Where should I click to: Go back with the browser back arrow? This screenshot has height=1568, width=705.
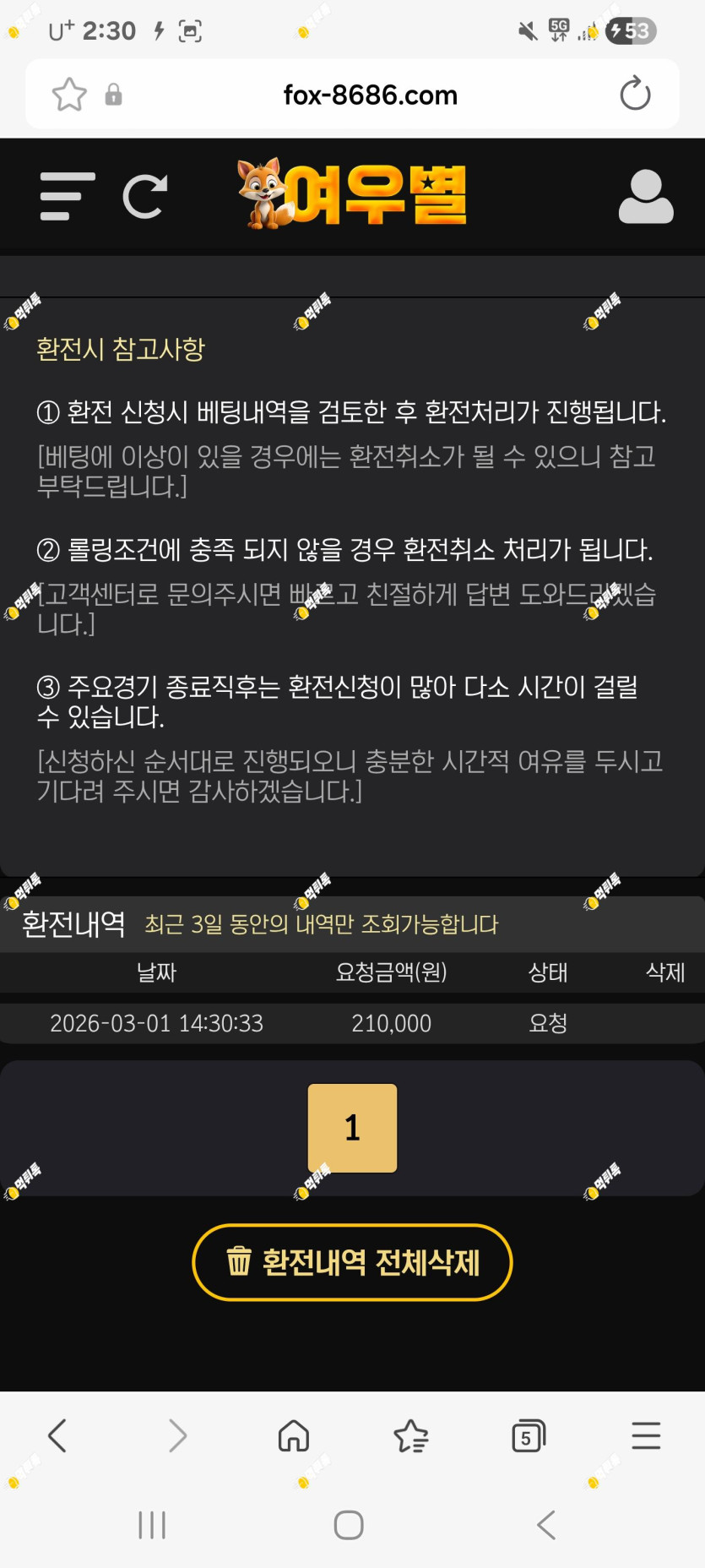[x=57, y=1435]
